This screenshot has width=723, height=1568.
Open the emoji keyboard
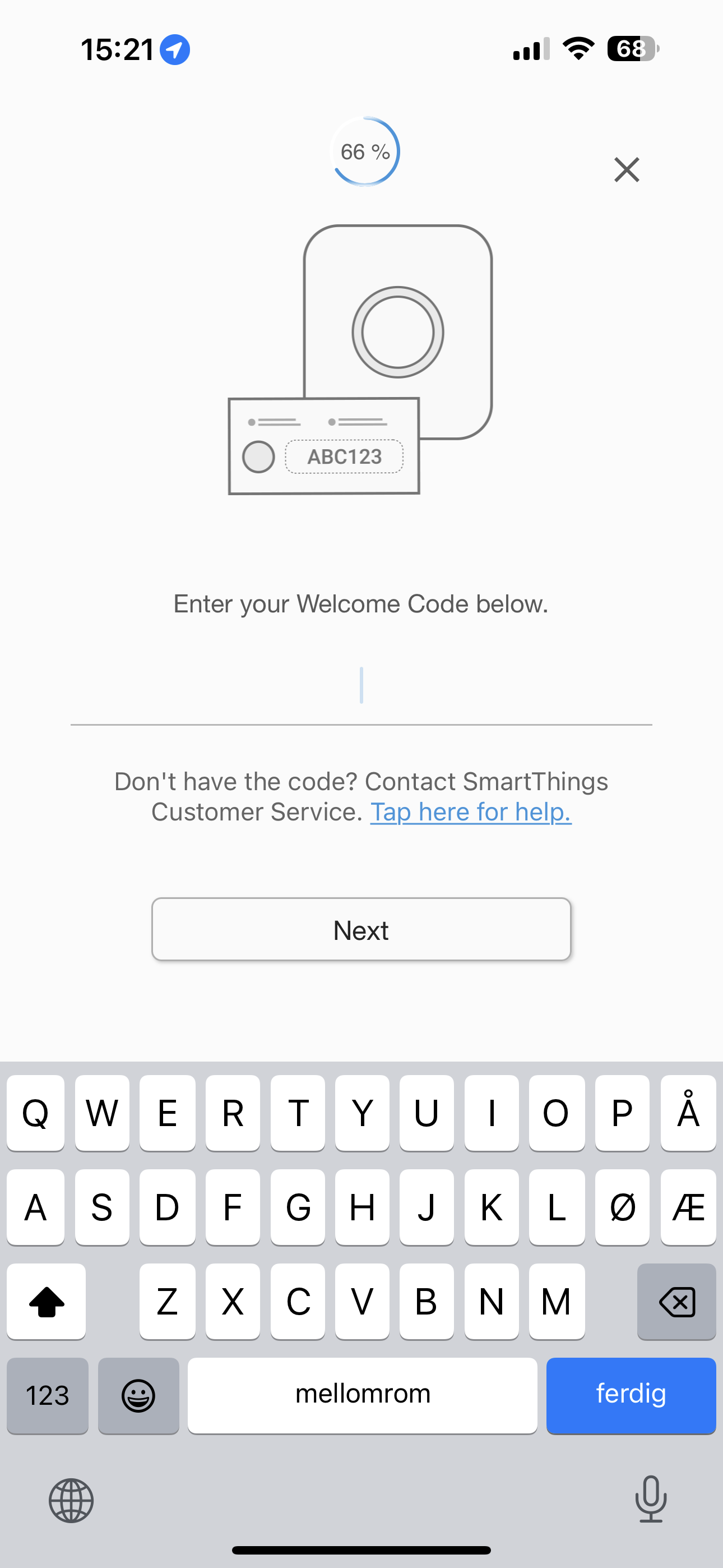tap(139, 1396)
